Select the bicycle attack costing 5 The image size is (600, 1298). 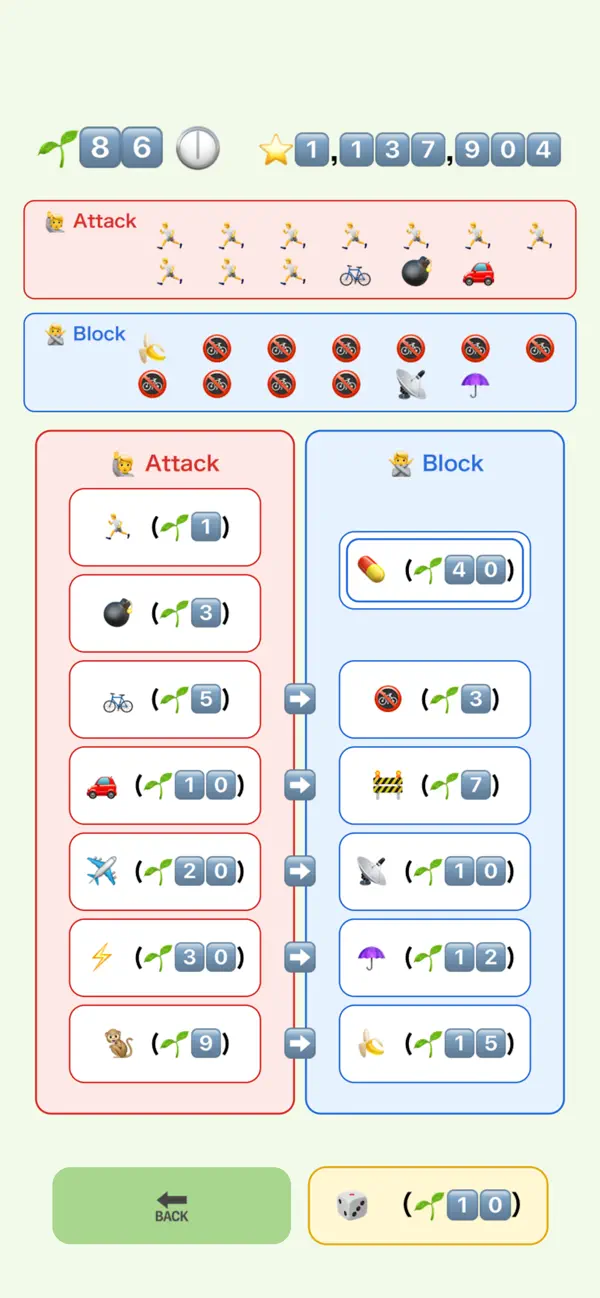165,699
